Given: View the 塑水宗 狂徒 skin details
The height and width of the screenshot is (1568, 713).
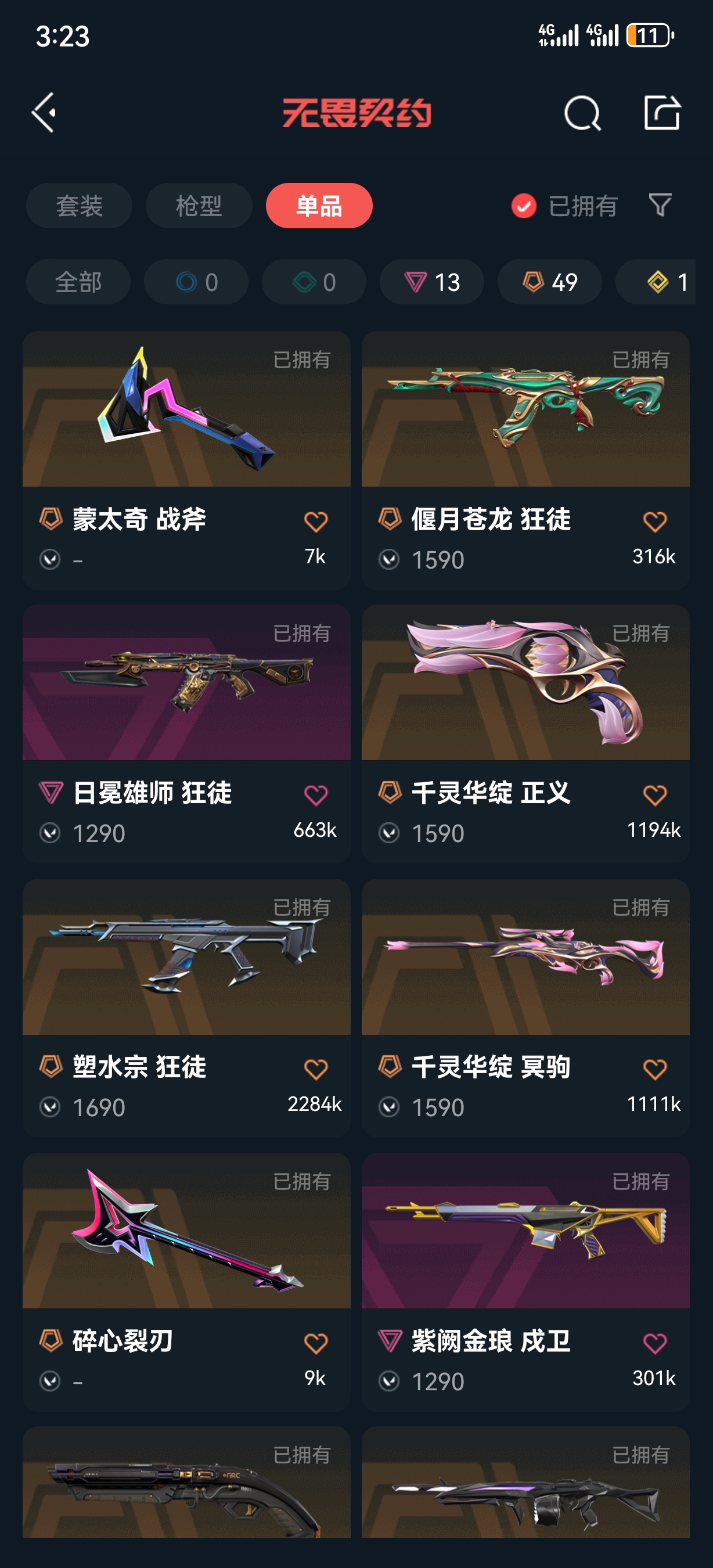Looking at the screenshot, I should pyautogui.click(x=186, y=974).
